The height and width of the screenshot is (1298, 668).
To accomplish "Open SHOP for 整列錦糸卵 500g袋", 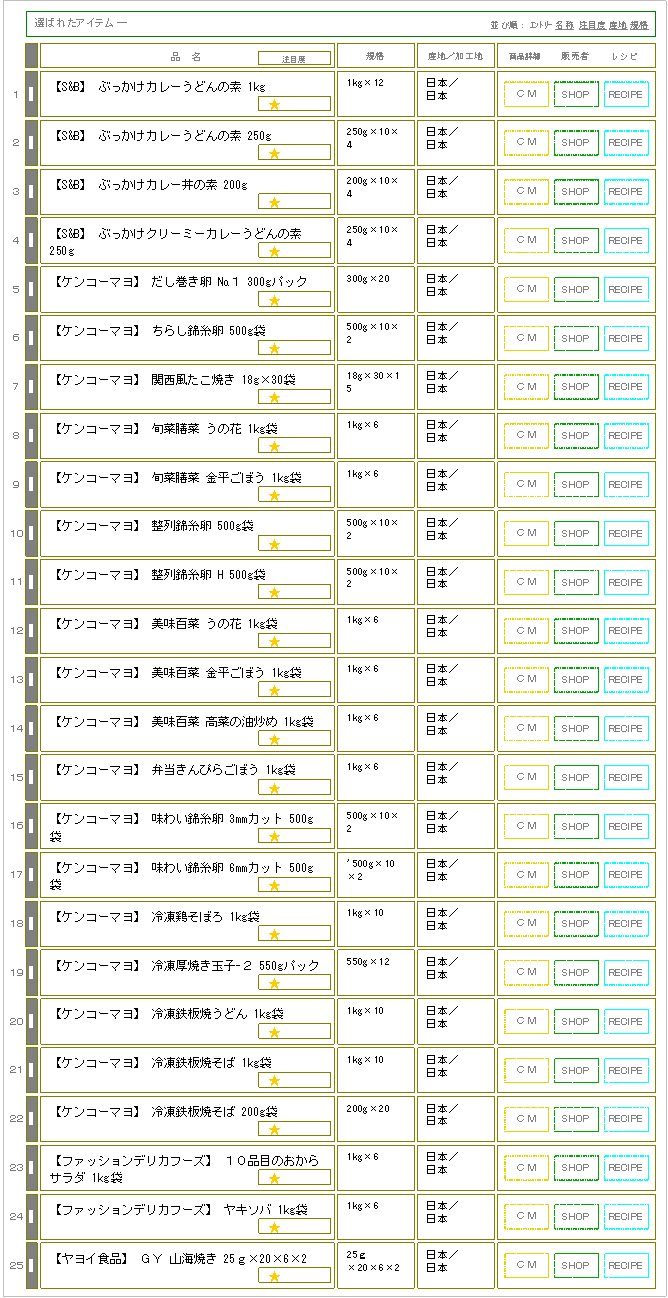I will pyautogui.click(x=576, y=534).
